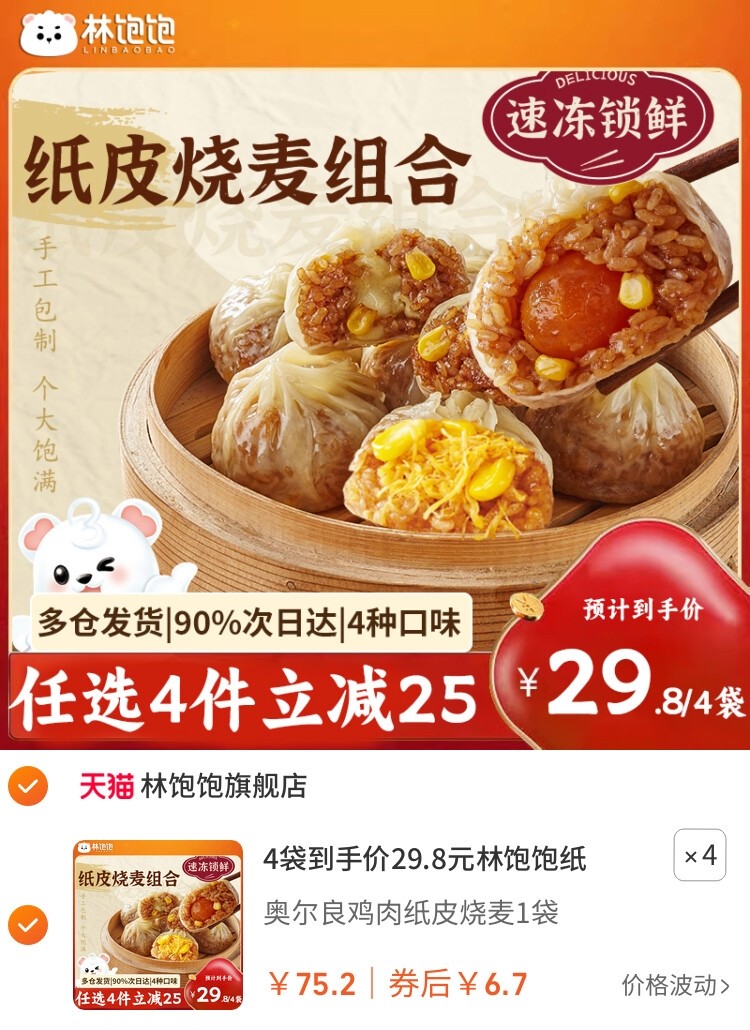Open the 林饱饱旗舰店 store page
The height and width of the screenshot is (1030, 750).
[222, 786]
